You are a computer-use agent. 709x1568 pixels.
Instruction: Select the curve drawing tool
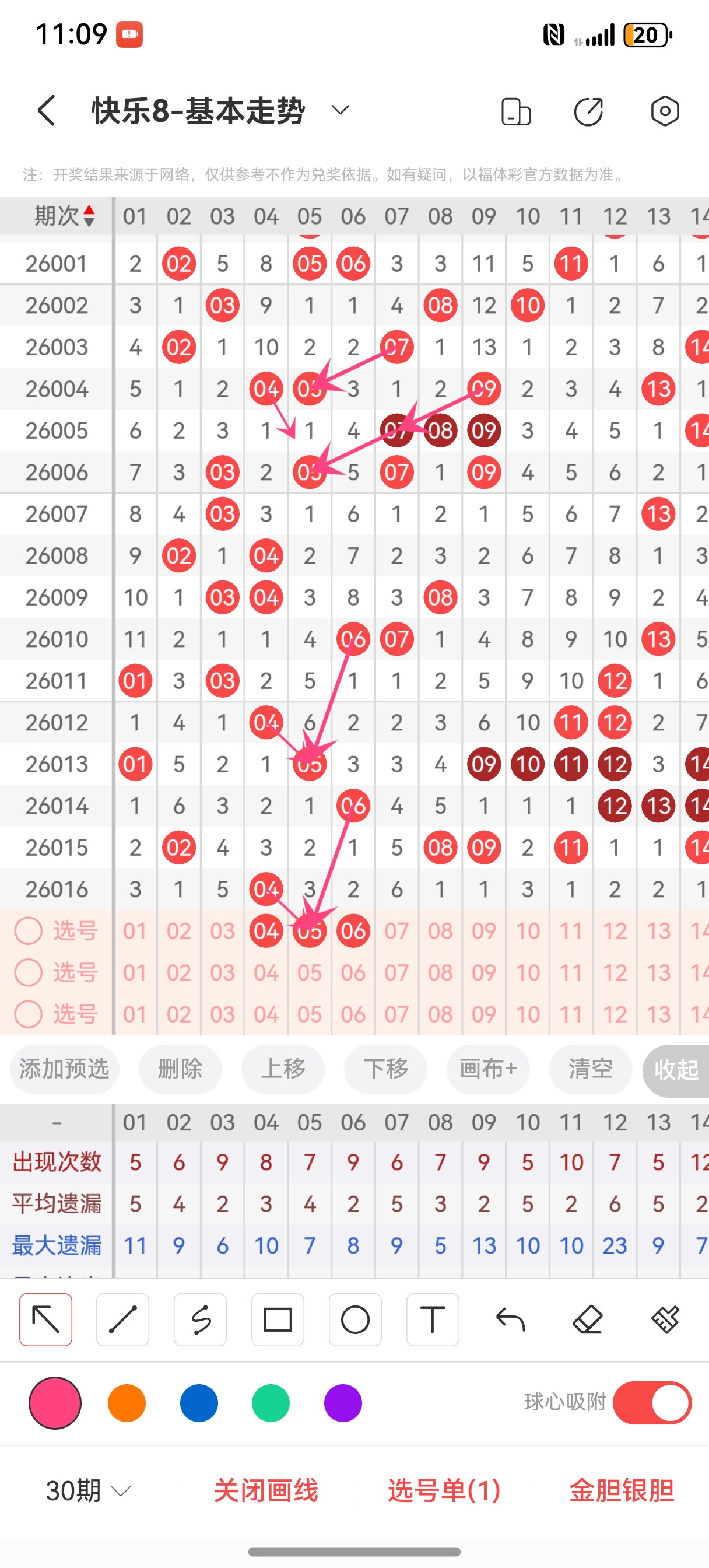pos(200,1319)
